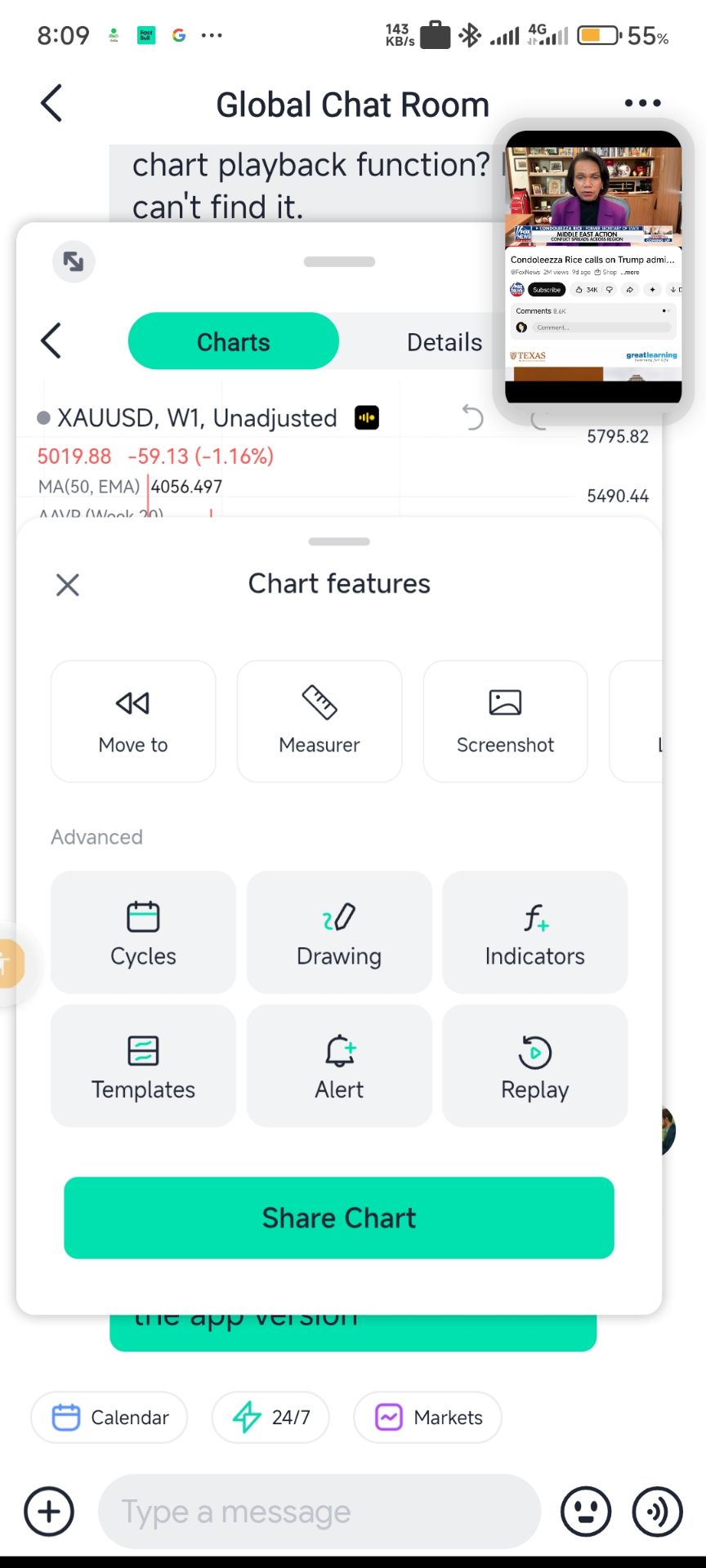Open chart Templates
Viewport: 706px width, 1568px height.
[143, 1066]
